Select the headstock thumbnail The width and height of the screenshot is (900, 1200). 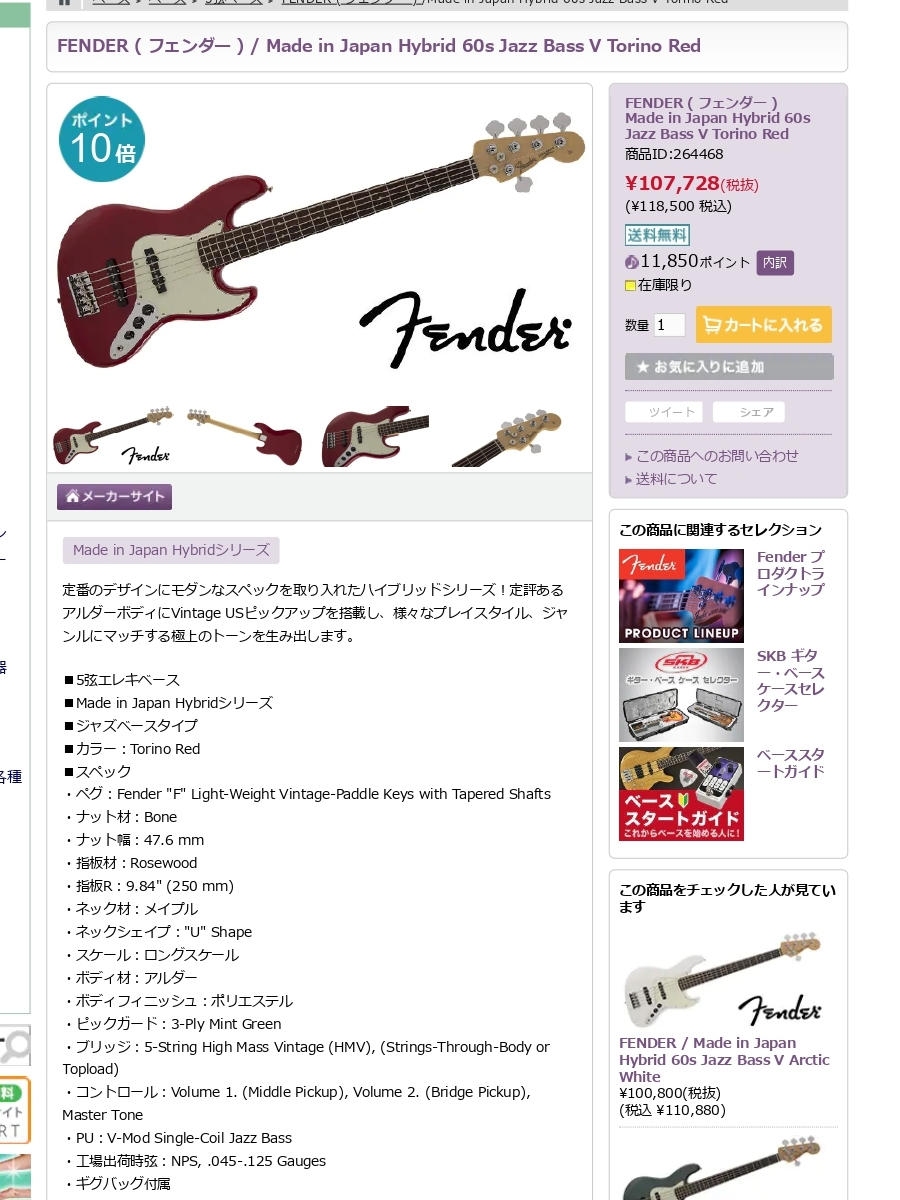[510, 437]
